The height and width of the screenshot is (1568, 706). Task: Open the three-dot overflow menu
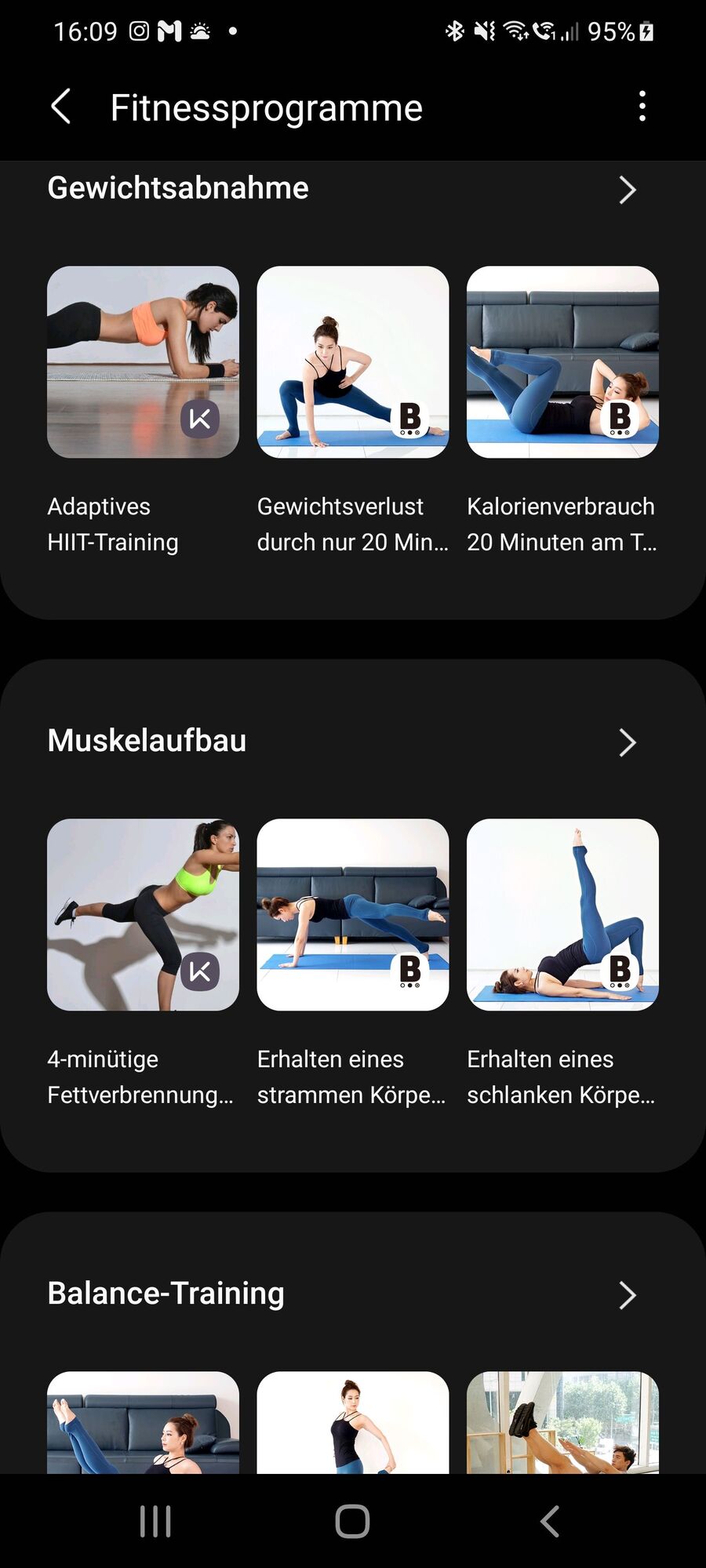click(642, 107)
